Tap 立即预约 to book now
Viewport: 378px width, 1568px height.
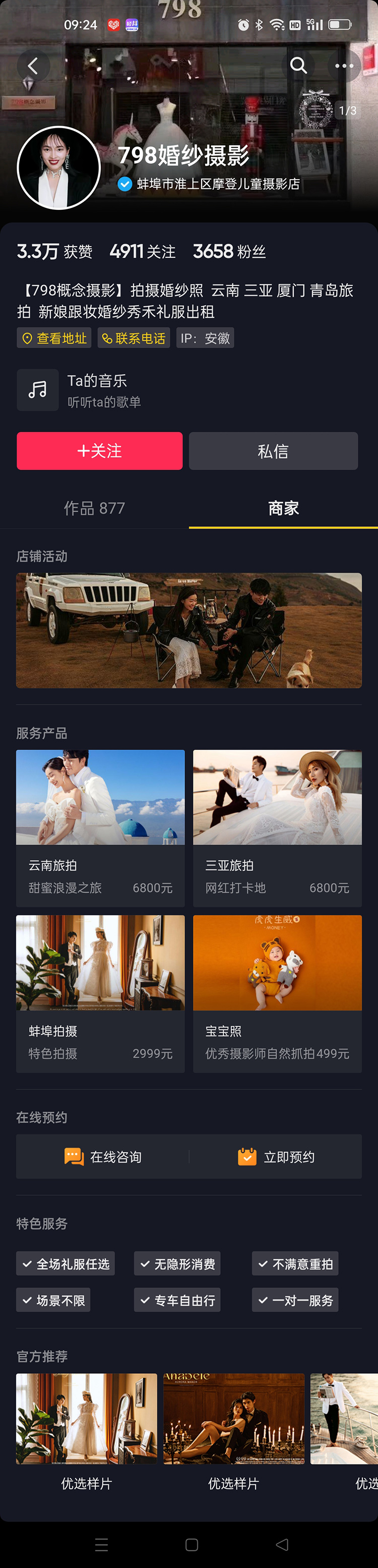(277, 1156)
